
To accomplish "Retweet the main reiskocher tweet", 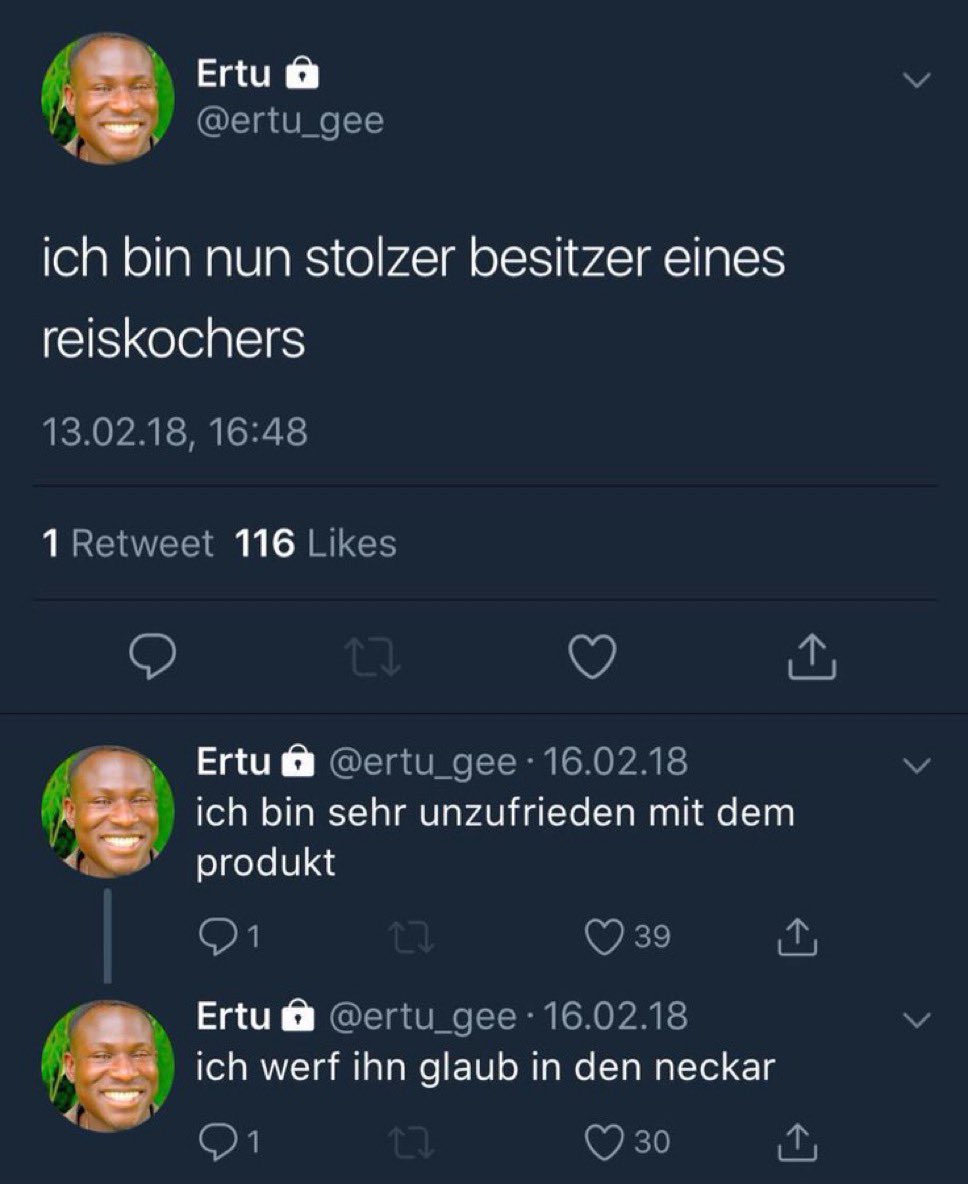I will (372, 657).
